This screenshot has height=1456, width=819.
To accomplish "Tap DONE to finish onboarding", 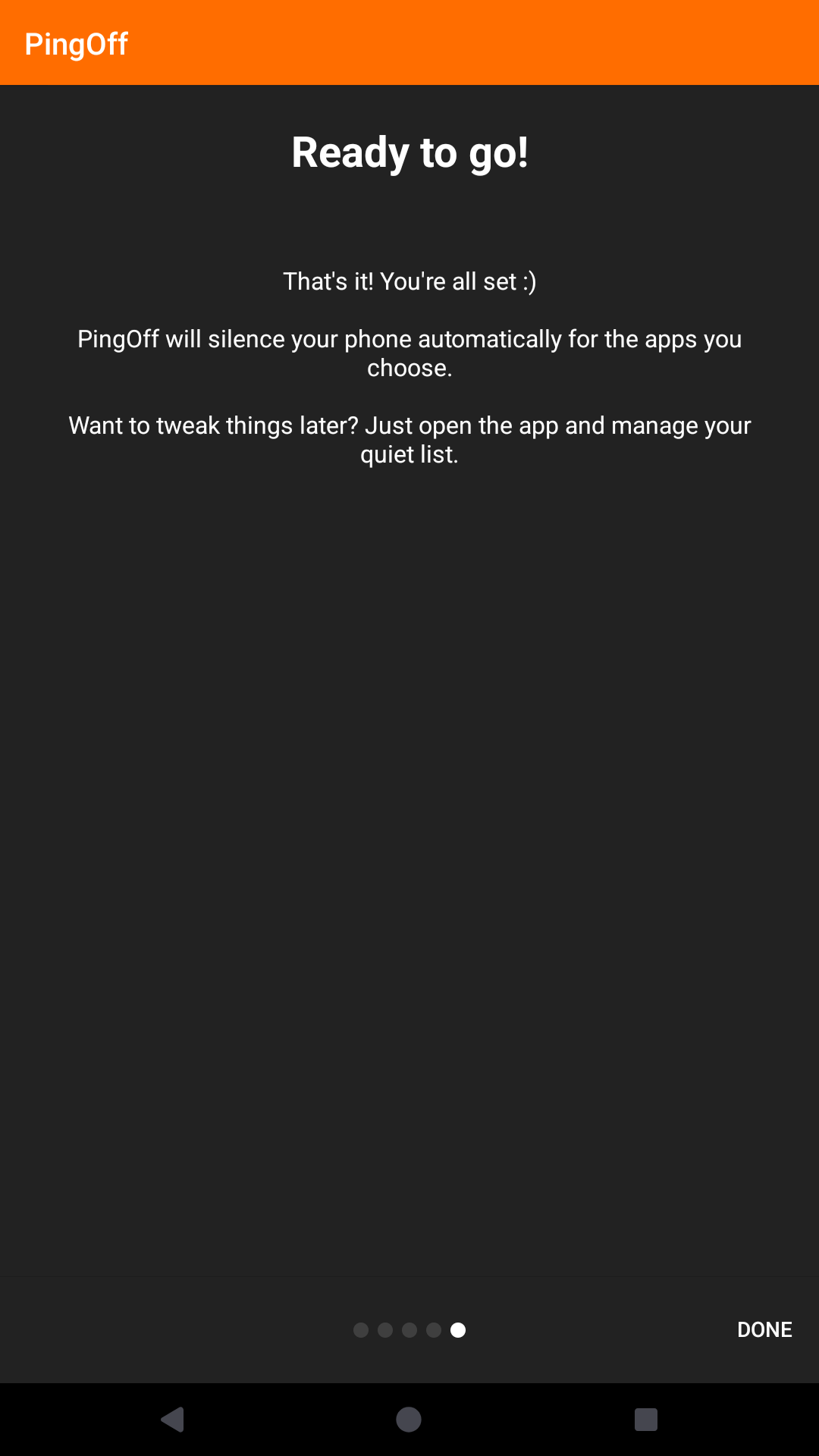I will click(764, 1329).
